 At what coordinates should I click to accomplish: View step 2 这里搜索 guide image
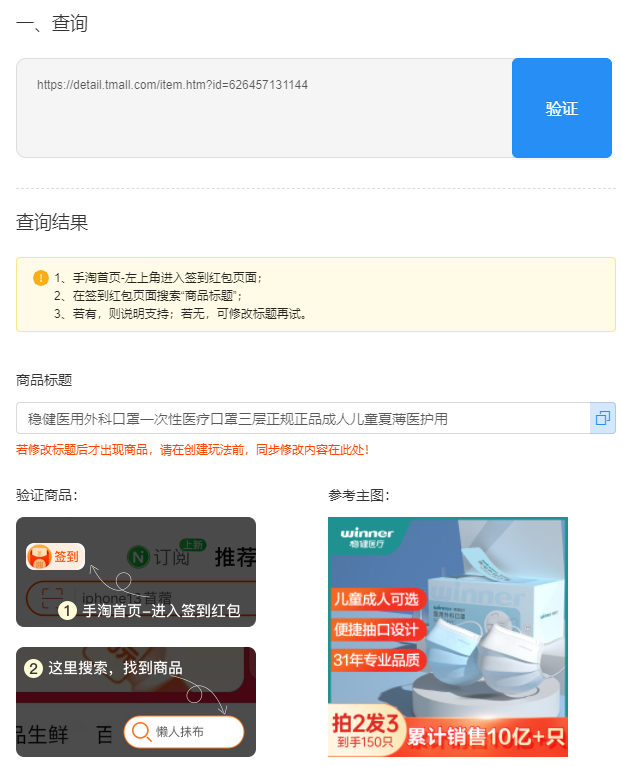pyautogui.click(x=136, y=701)
